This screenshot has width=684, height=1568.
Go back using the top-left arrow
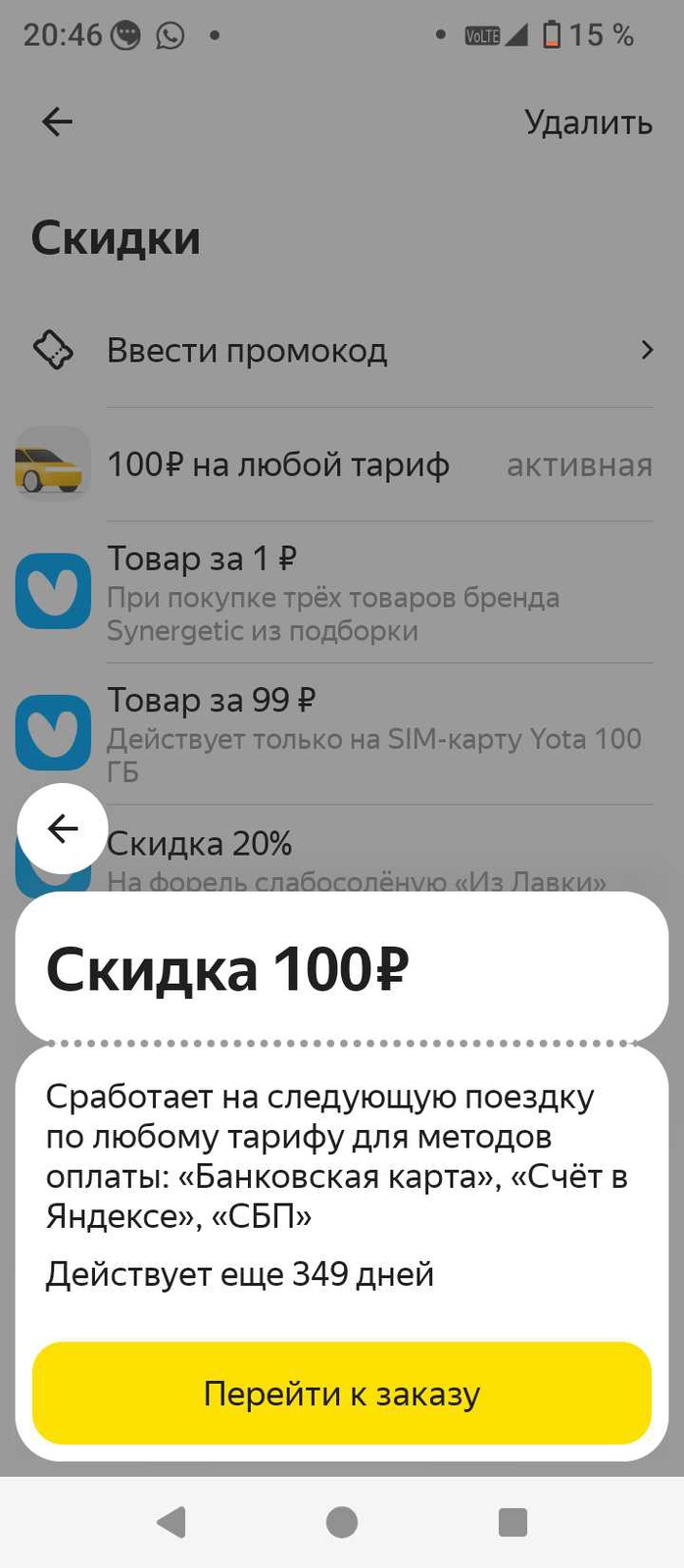click(58, 122)
